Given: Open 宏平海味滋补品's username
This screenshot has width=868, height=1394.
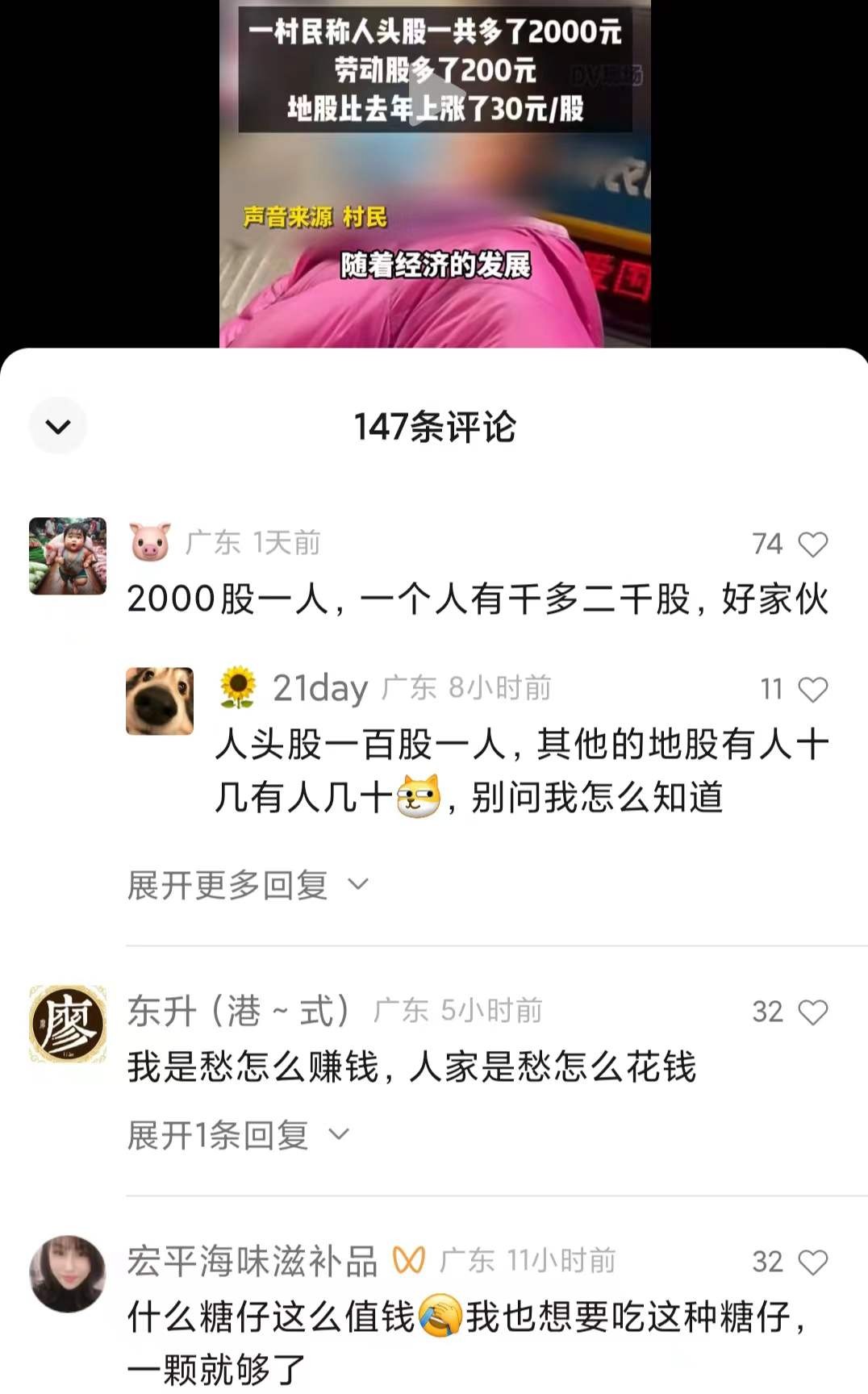Looking at the screenshot, I should [x=252, y=1262].
